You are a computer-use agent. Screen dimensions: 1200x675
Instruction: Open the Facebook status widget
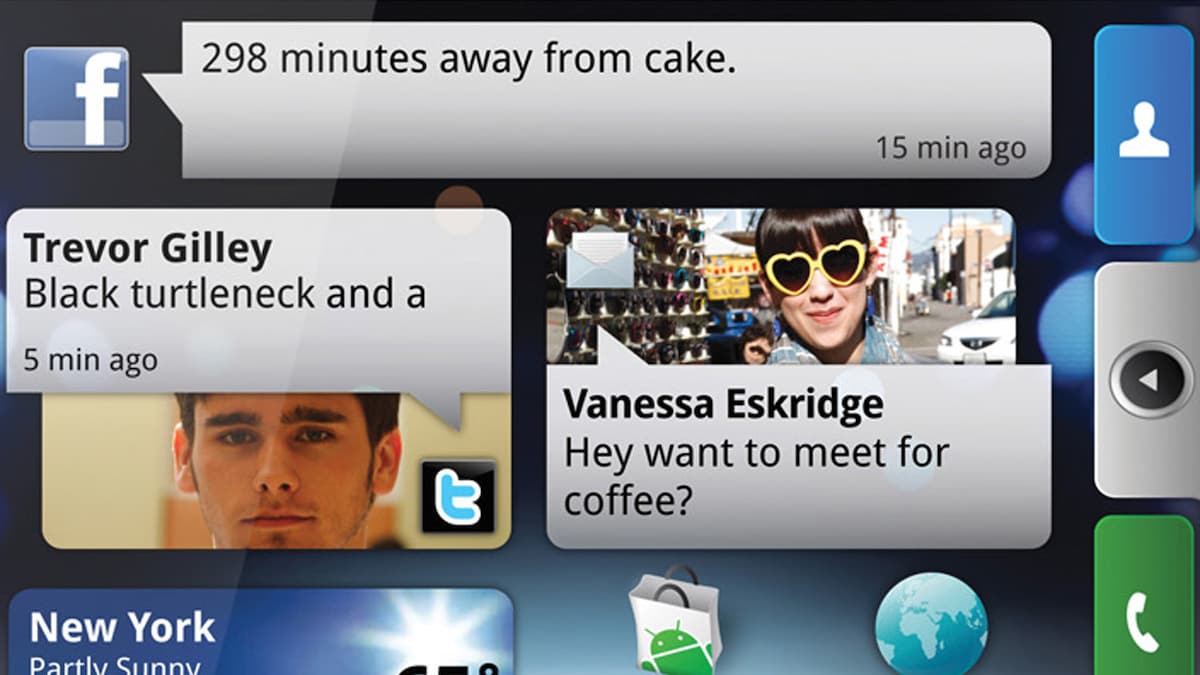pyautogui.click(x=615, y=100)
